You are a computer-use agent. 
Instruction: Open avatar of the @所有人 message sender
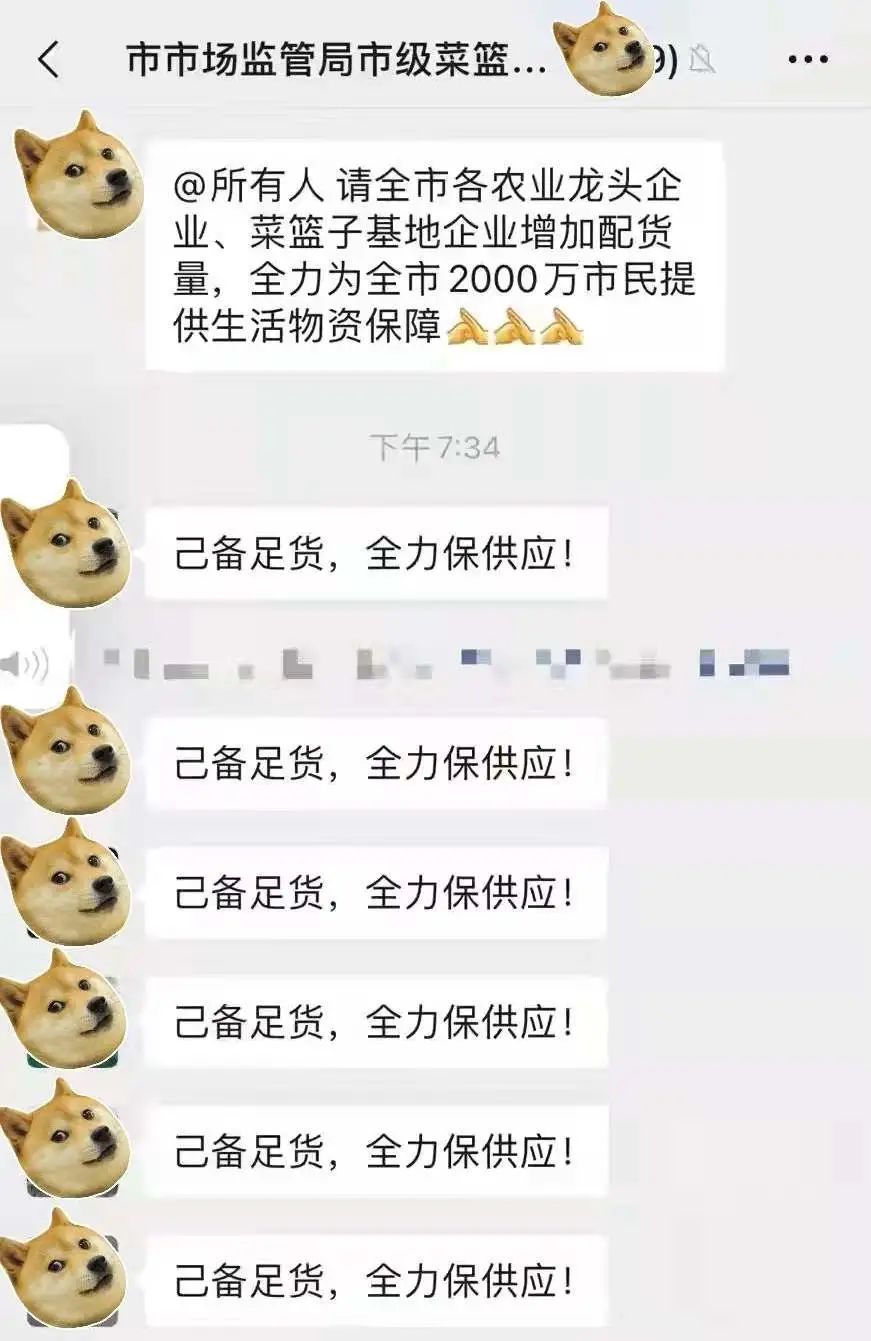[77, 175]
